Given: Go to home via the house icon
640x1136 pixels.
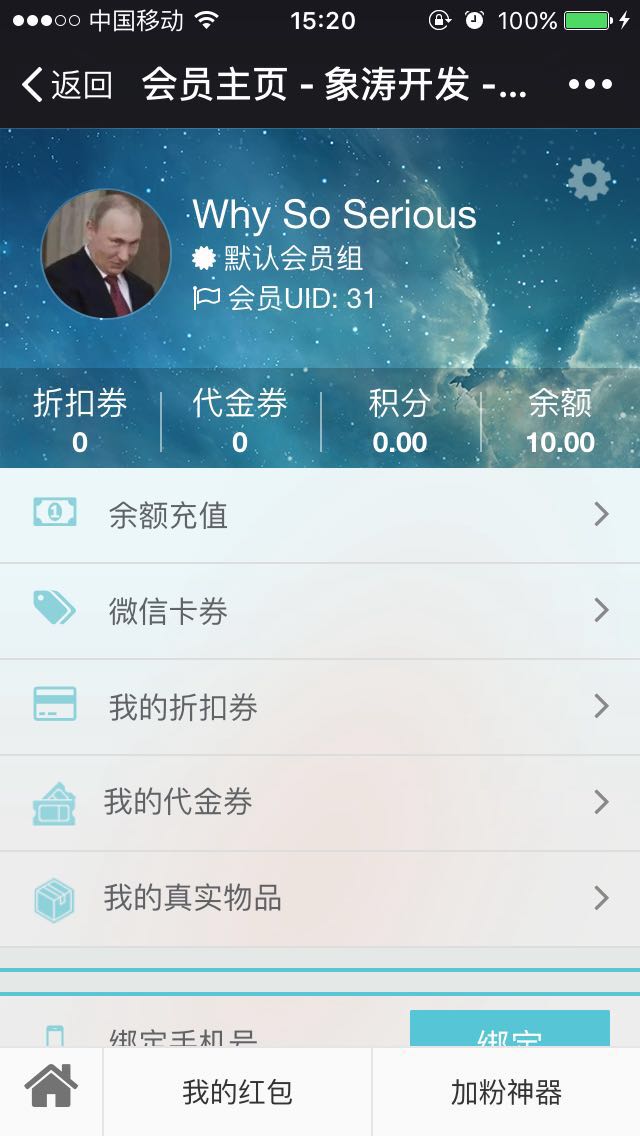Looking at the screenshot, I should click(51, 1090).
